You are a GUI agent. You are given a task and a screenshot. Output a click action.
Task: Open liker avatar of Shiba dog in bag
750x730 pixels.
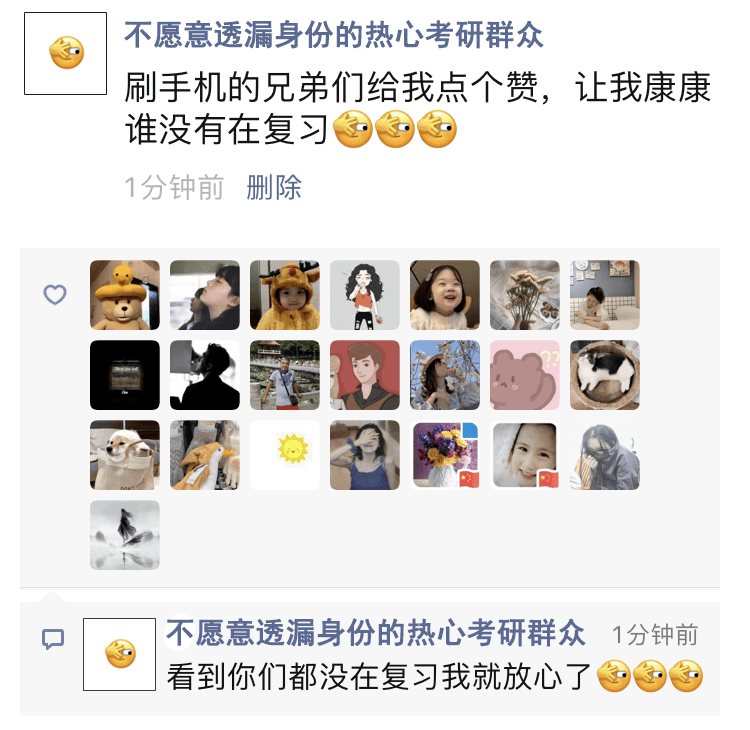(x=125, y=455)
